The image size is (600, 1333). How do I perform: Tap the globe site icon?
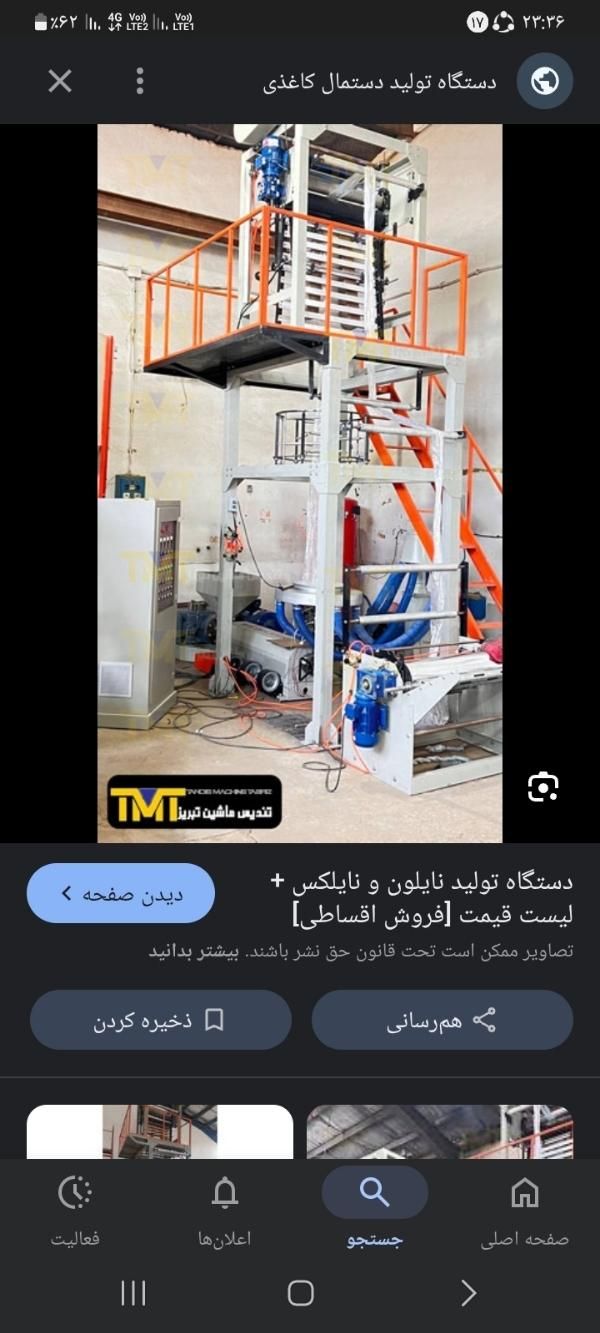(545, 81)
